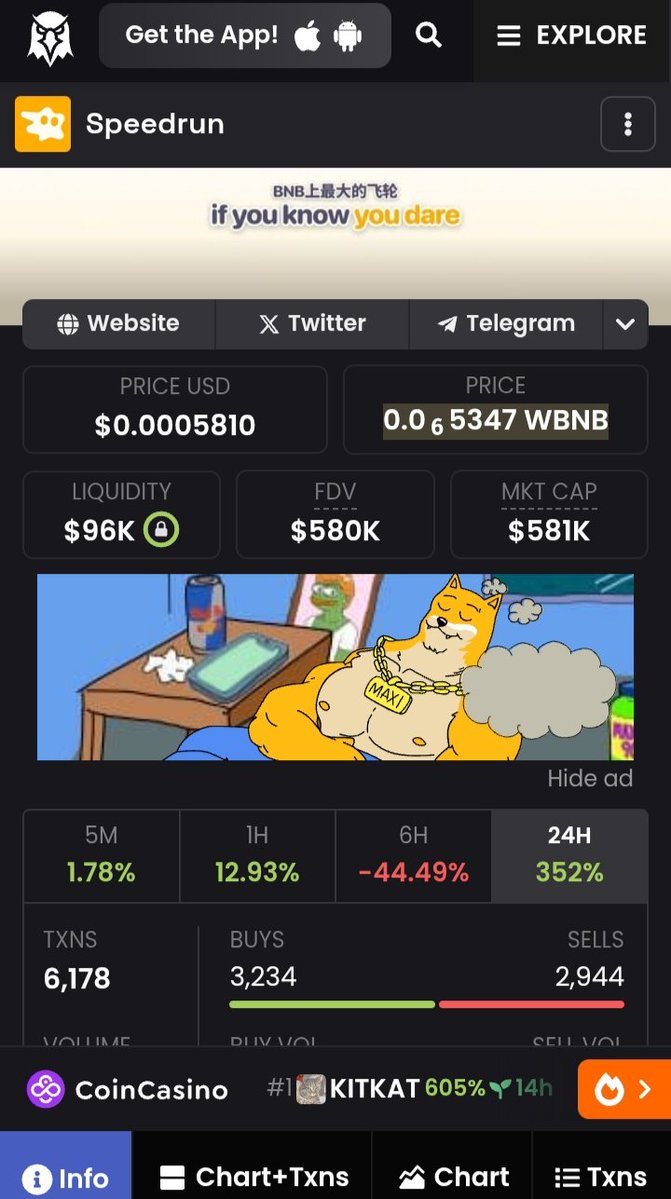Open the Speedrun overflow menu
671x1199 pixels.
[627, 124]
